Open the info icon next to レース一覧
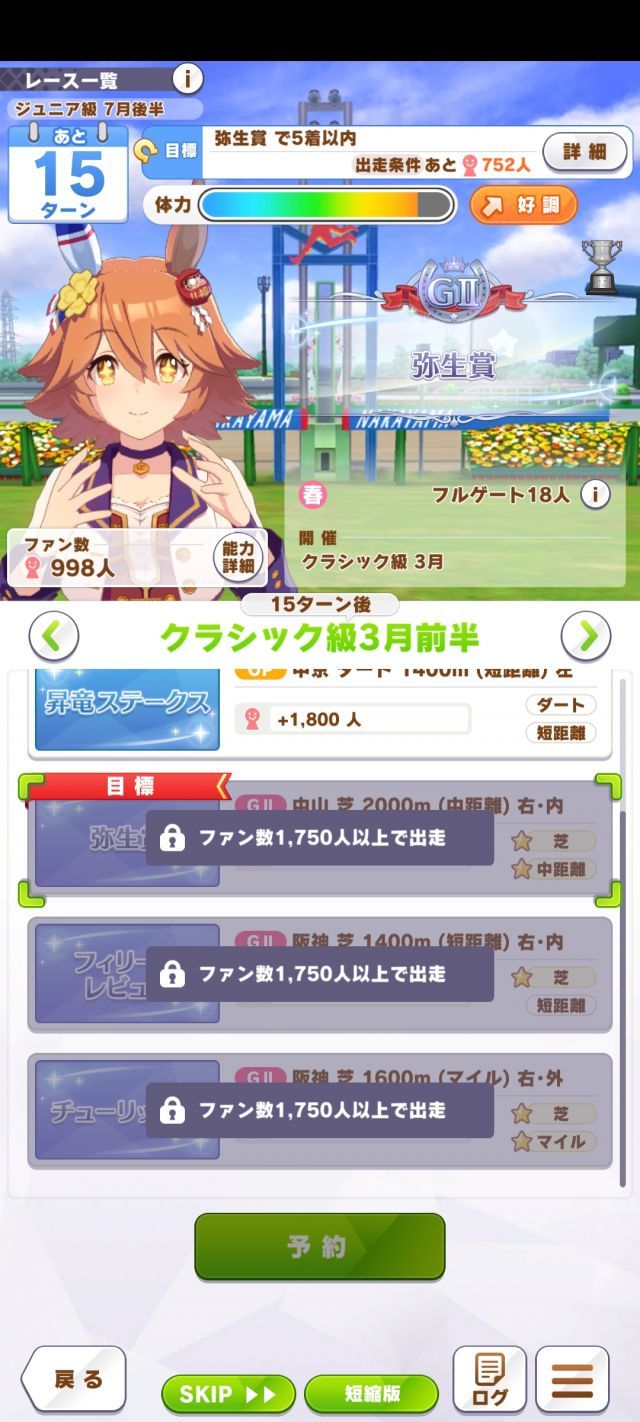This screenshot has height=1422, width=640. click(x=187, y=78)
